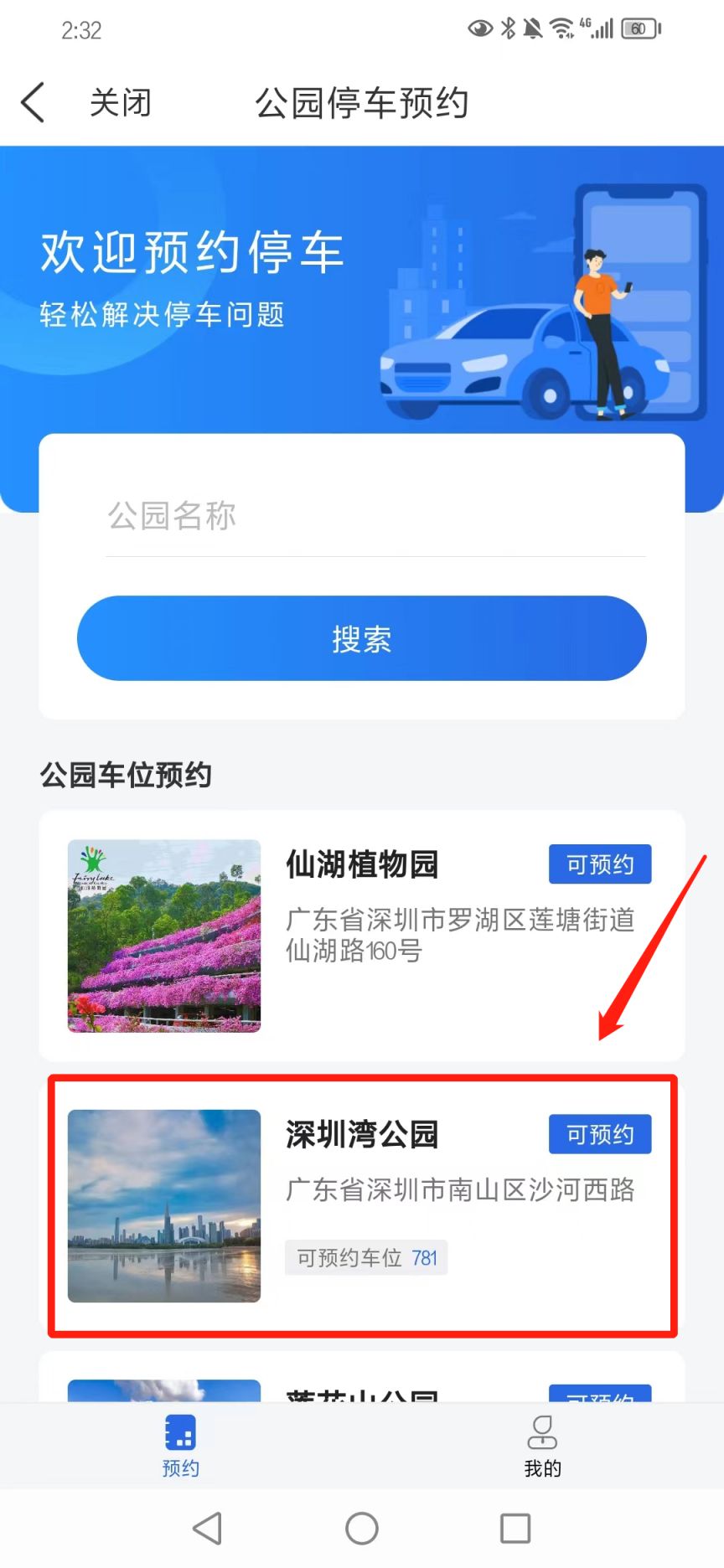This screenshot has height=1568, width=724.
Task: Tap the 搜索 button
Action: pyautogui.click(x=361, y=638)
